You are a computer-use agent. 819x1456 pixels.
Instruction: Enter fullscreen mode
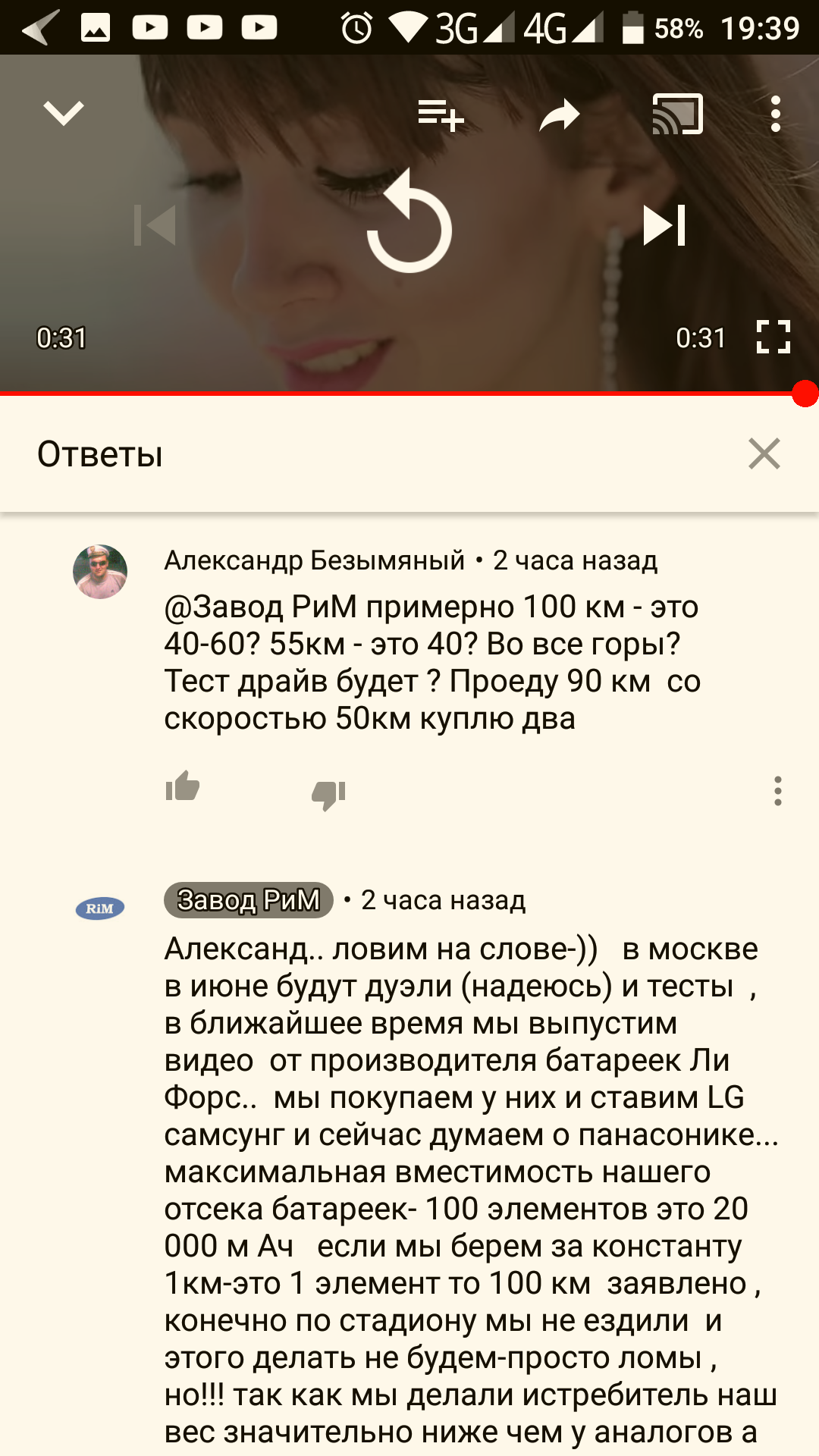(773, 337)
